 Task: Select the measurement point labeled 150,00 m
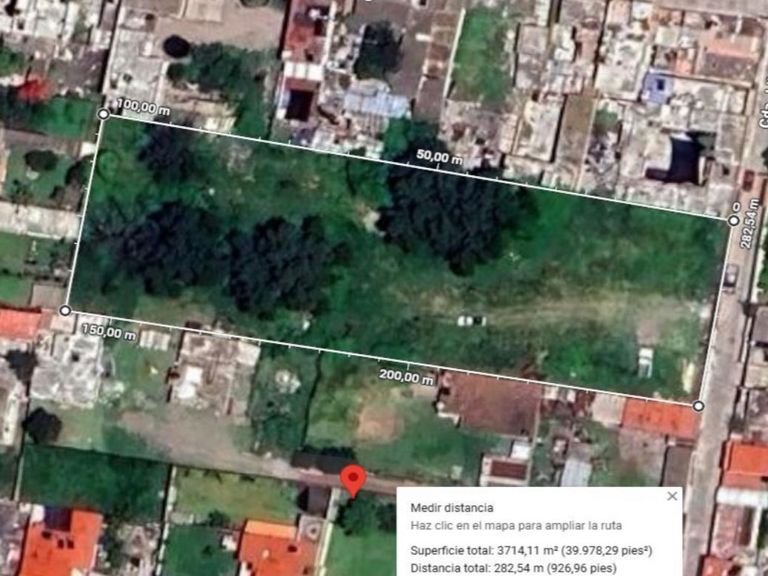coord(65,311)
